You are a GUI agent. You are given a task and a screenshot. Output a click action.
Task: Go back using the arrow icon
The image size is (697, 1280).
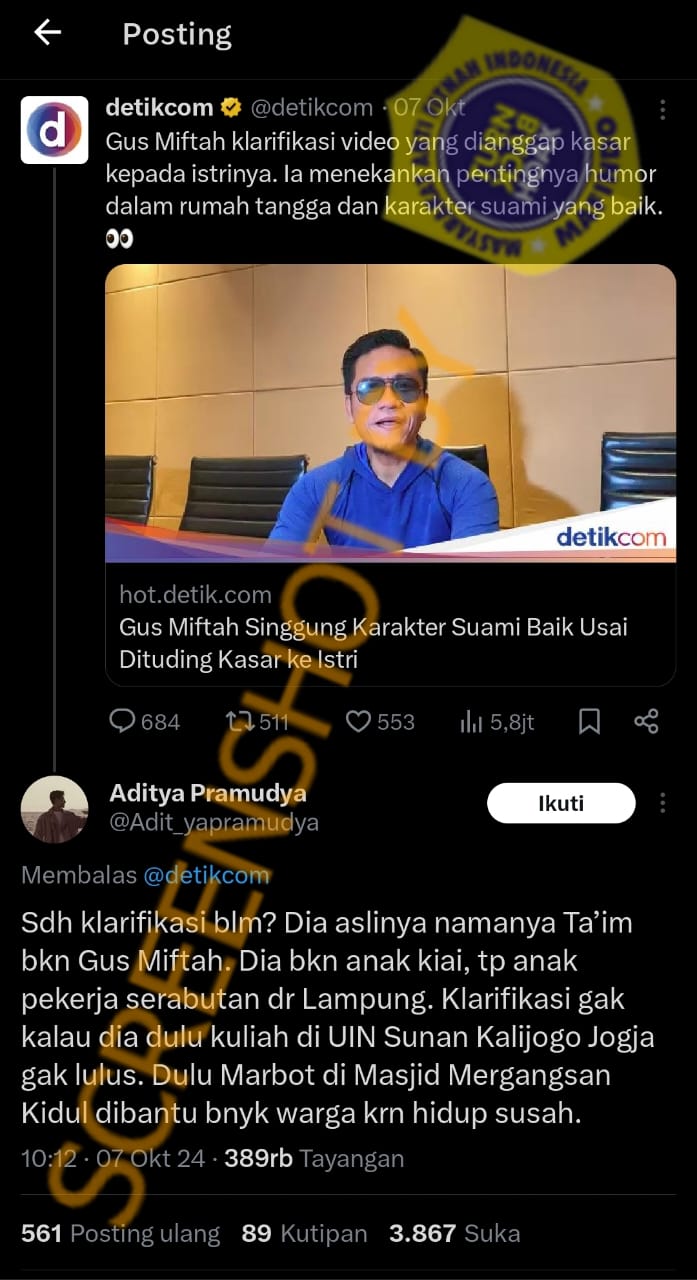[47, 33]
